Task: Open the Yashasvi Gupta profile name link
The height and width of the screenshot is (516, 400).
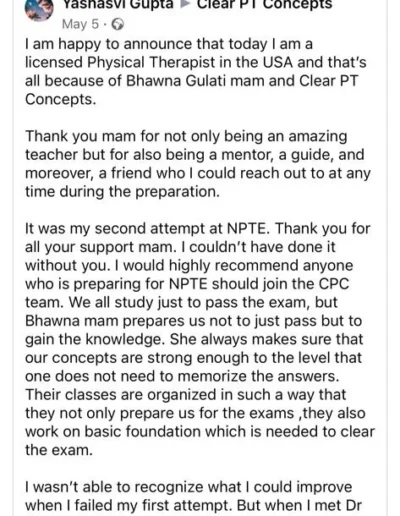Action: click(118, 5)
